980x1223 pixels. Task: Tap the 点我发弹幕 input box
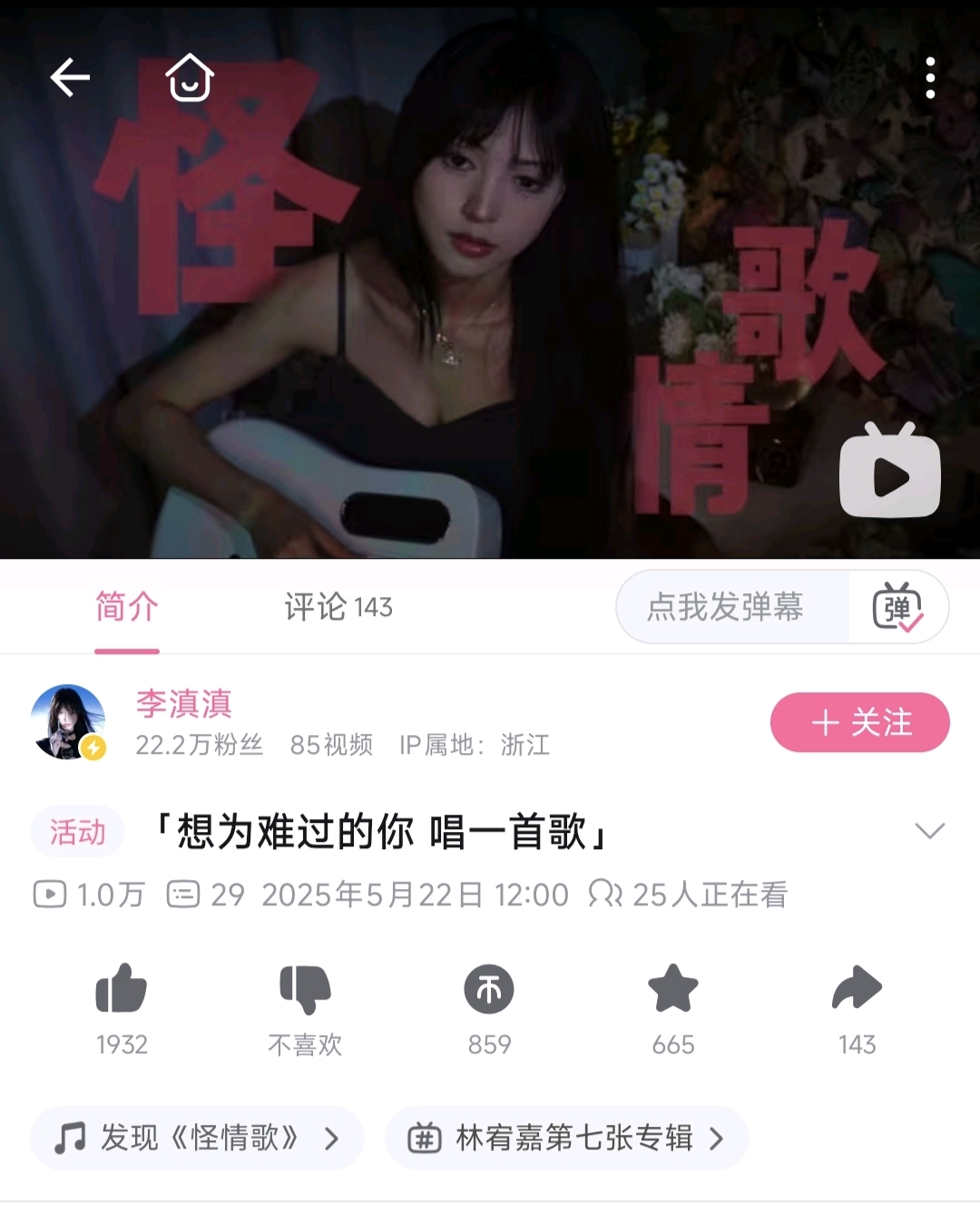point(726,607)
